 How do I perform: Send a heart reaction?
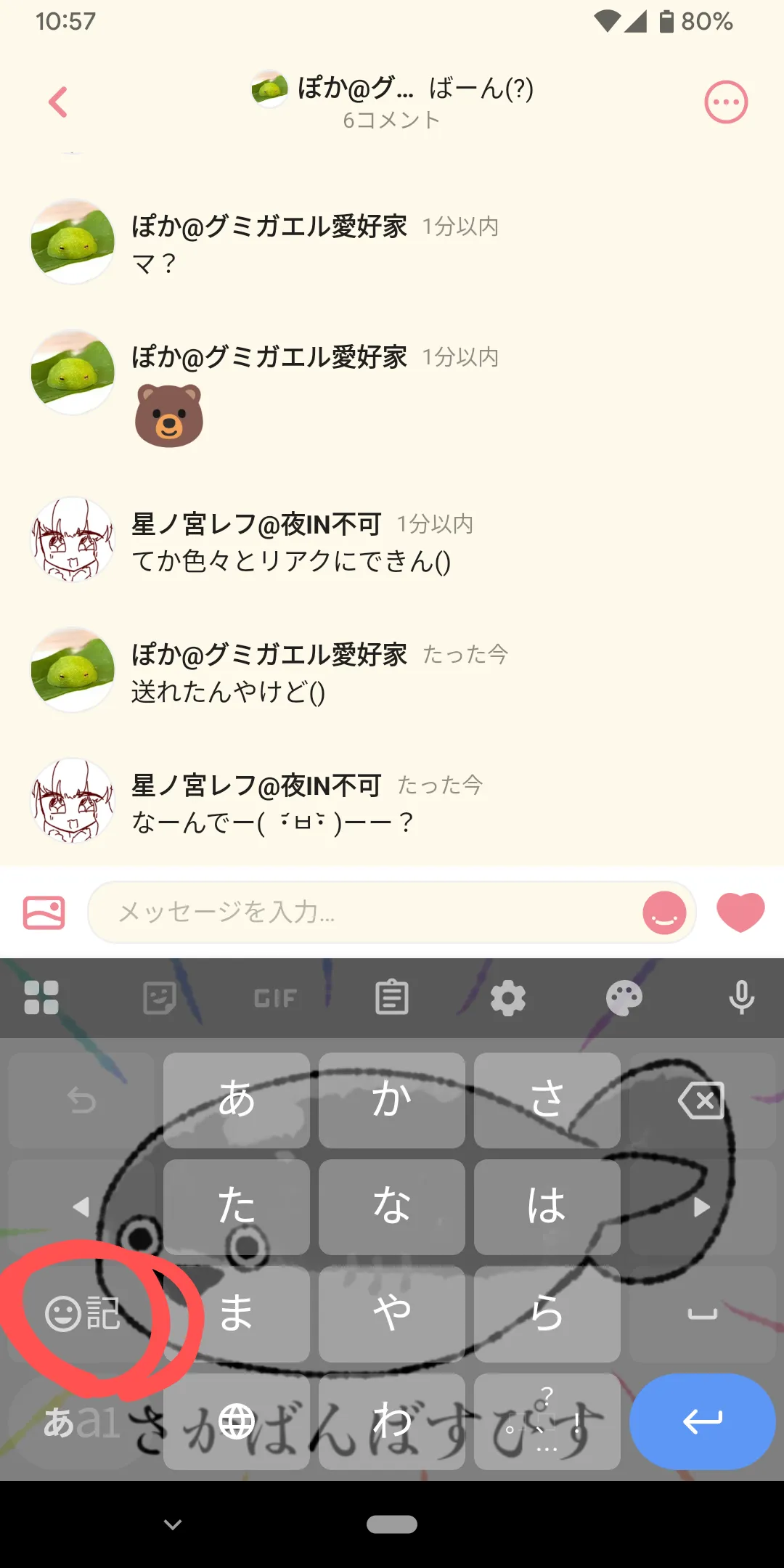tap(740, 911)
